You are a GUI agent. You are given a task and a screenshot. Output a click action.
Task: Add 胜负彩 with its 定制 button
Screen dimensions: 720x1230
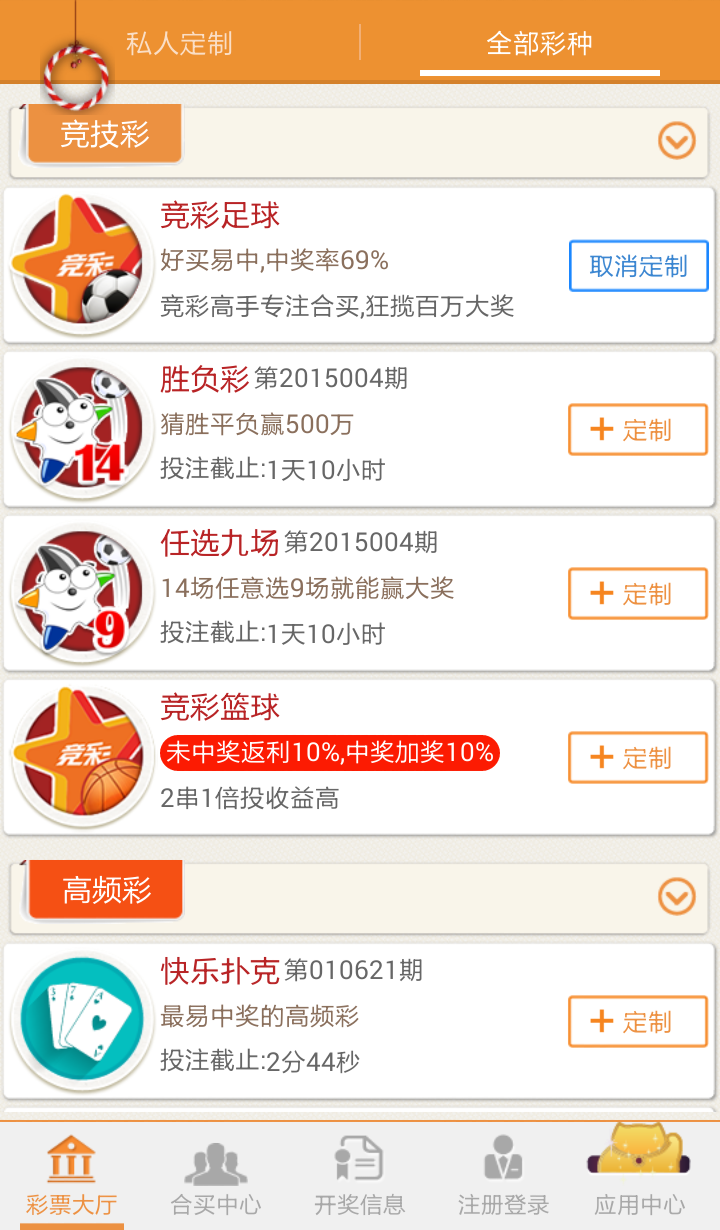(637, 430)
